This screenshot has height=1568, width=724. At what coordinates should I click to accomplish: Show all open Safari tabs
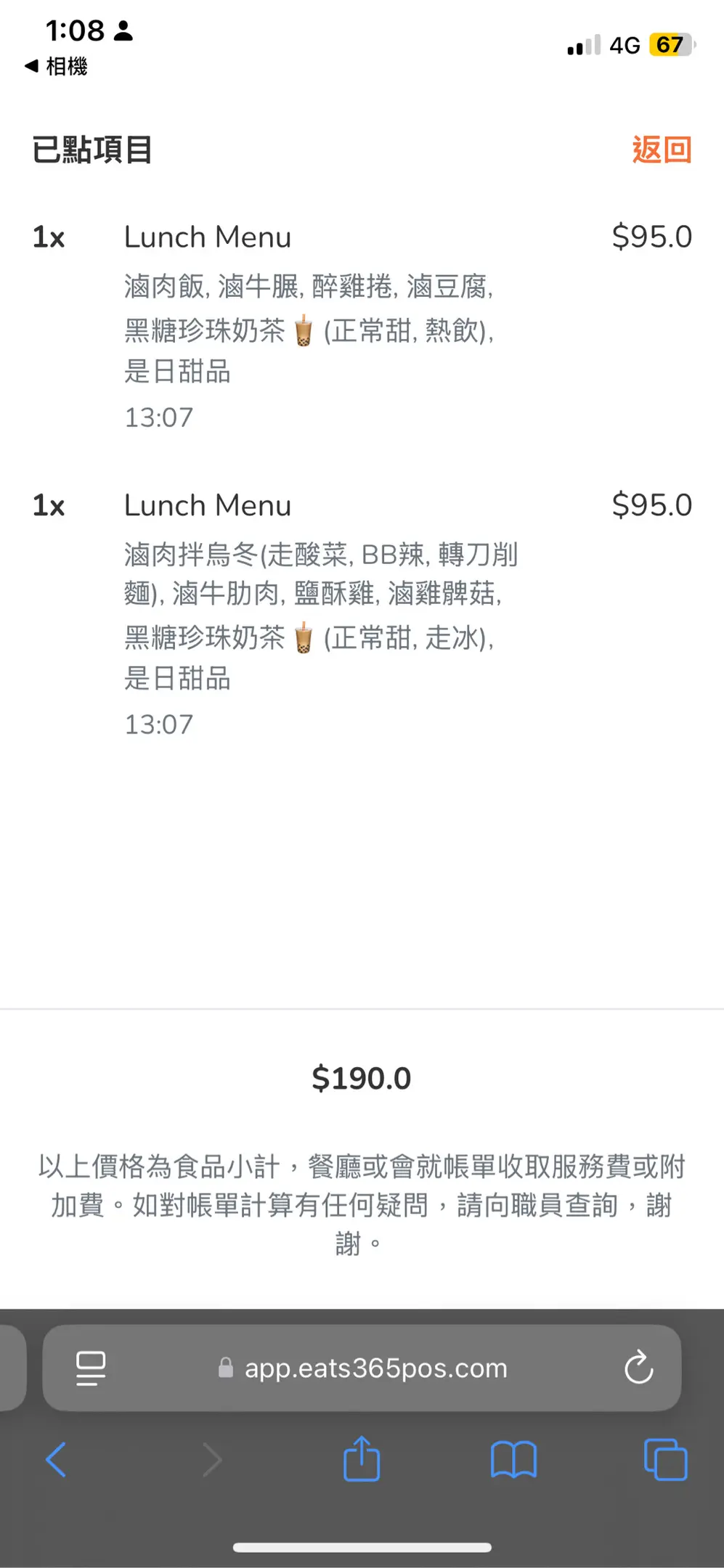point(665,1460)
